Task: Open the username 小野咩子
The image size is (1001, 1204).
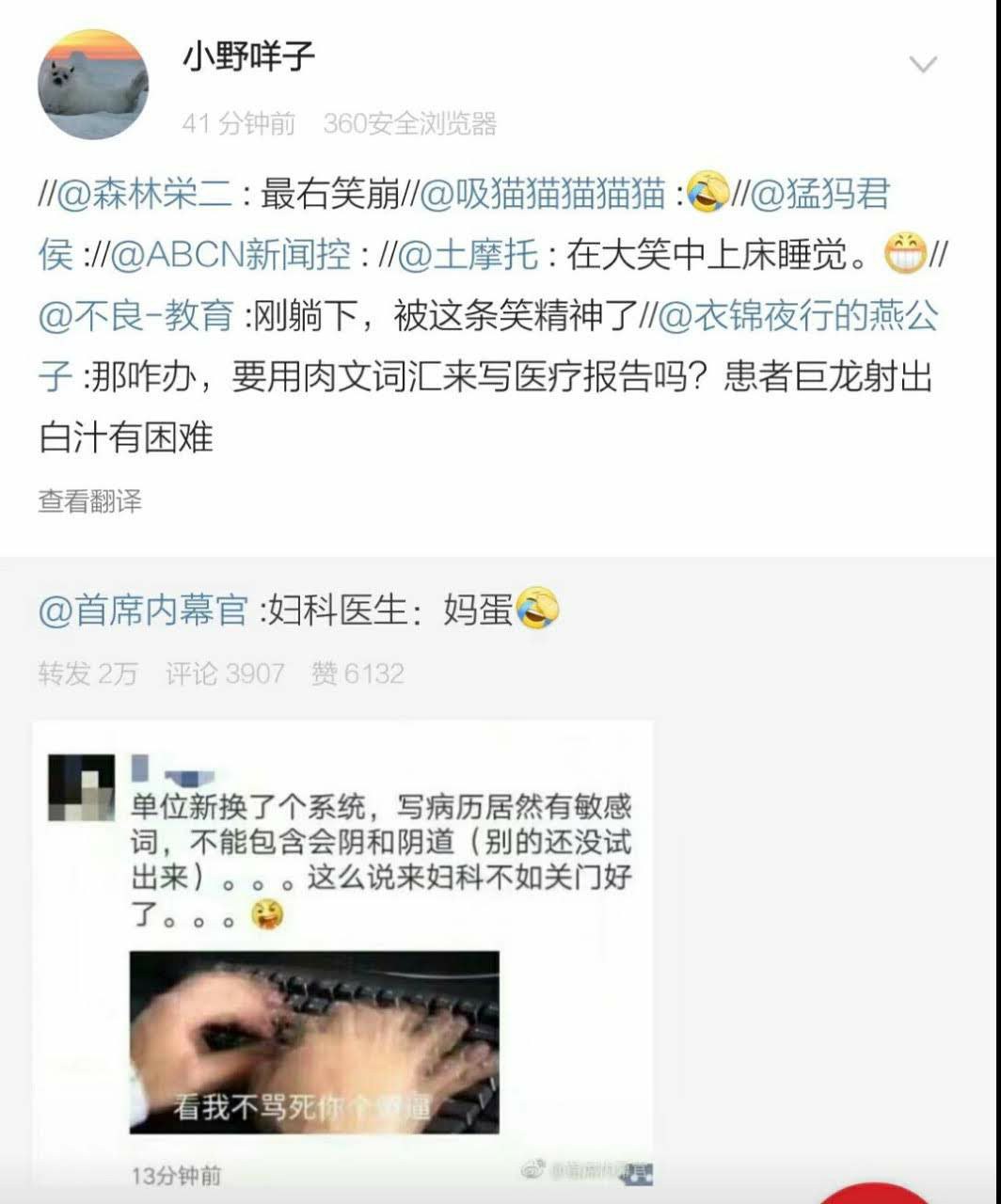Action: coord(248,58)
